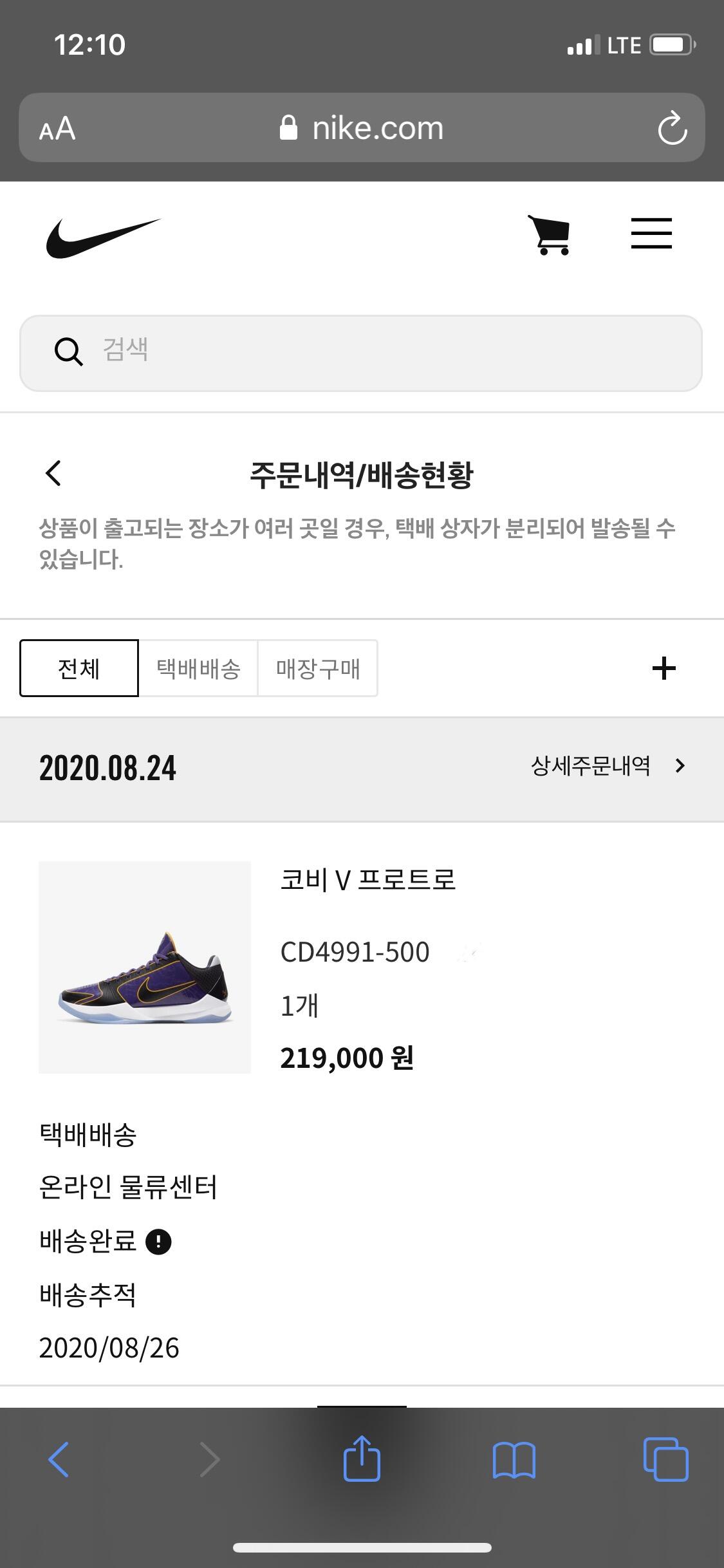
Task: Open the AA text size options
Action: point(57,129)
